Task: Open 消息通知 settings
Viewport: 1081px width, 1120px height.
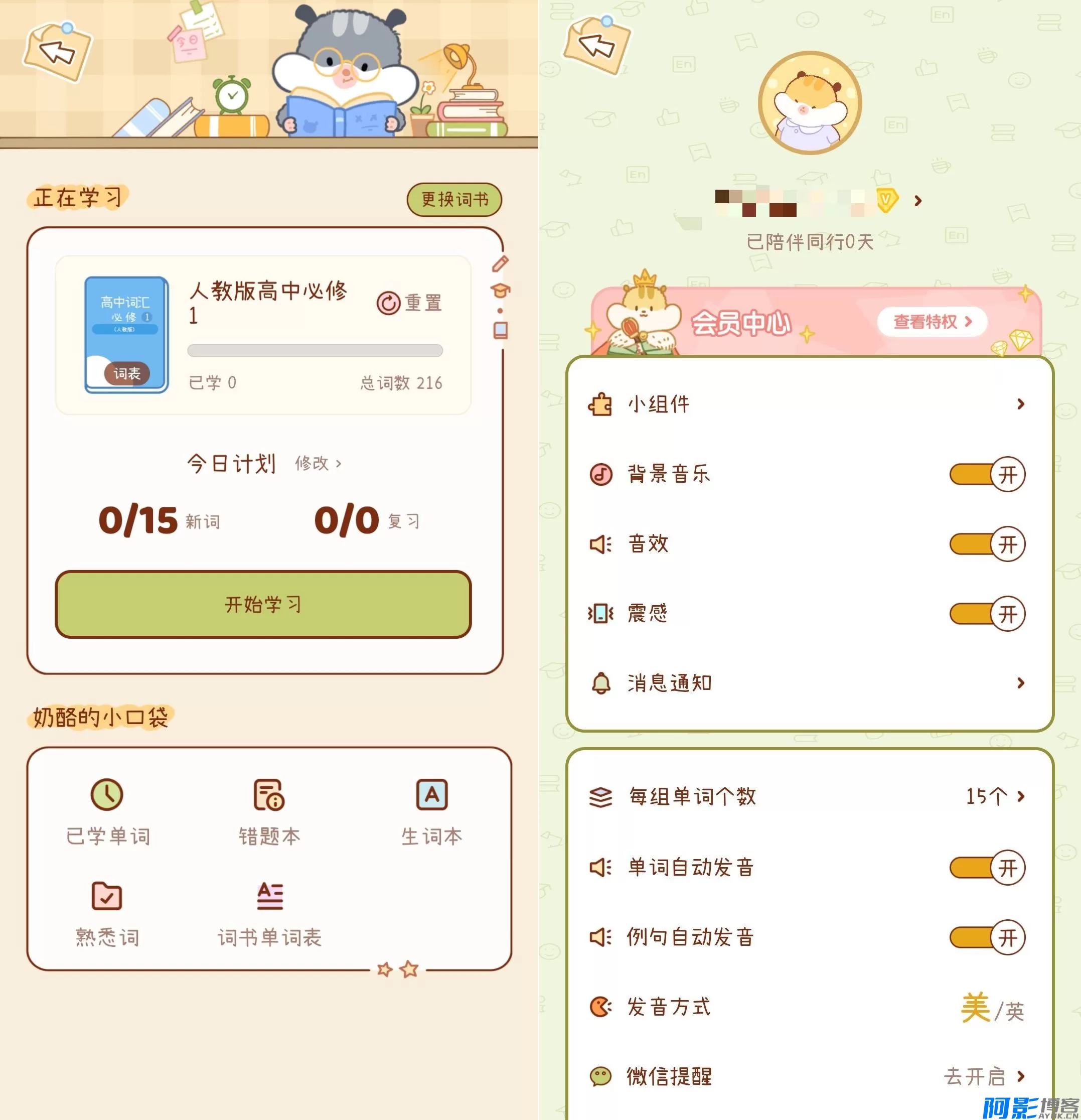Action: (809, 683)
